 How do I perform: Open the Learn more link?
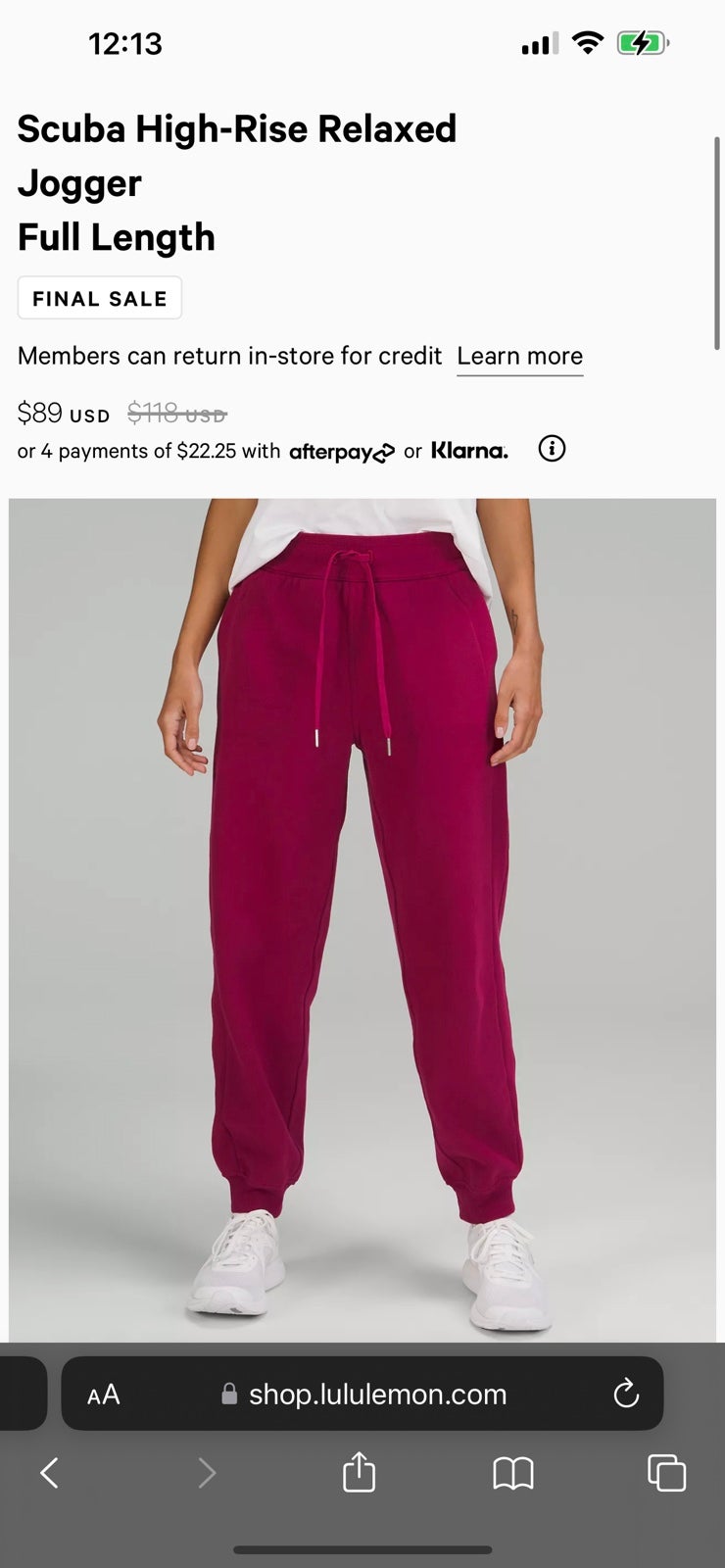(519, 357)
